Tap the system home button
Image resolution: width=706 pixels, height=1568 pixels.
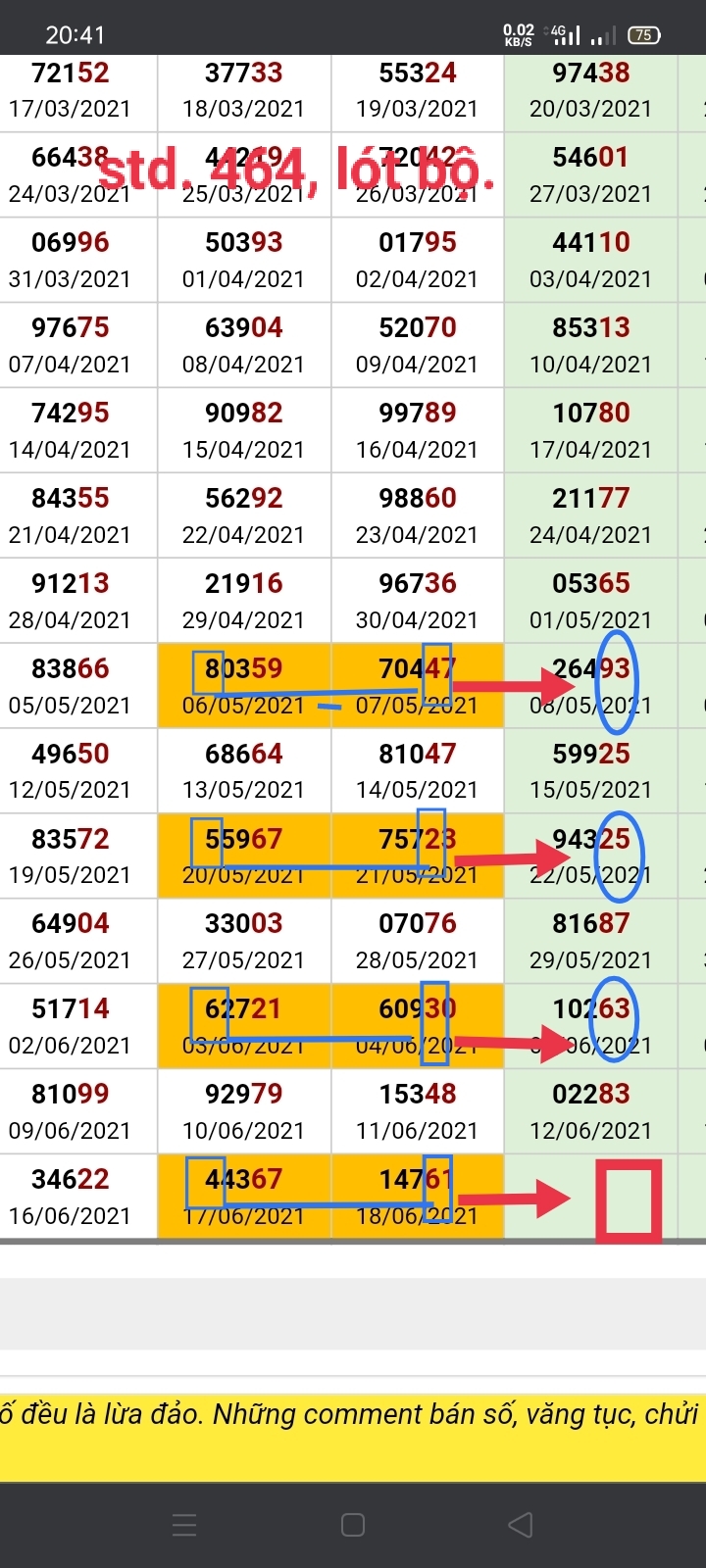tap(353, 1524)
